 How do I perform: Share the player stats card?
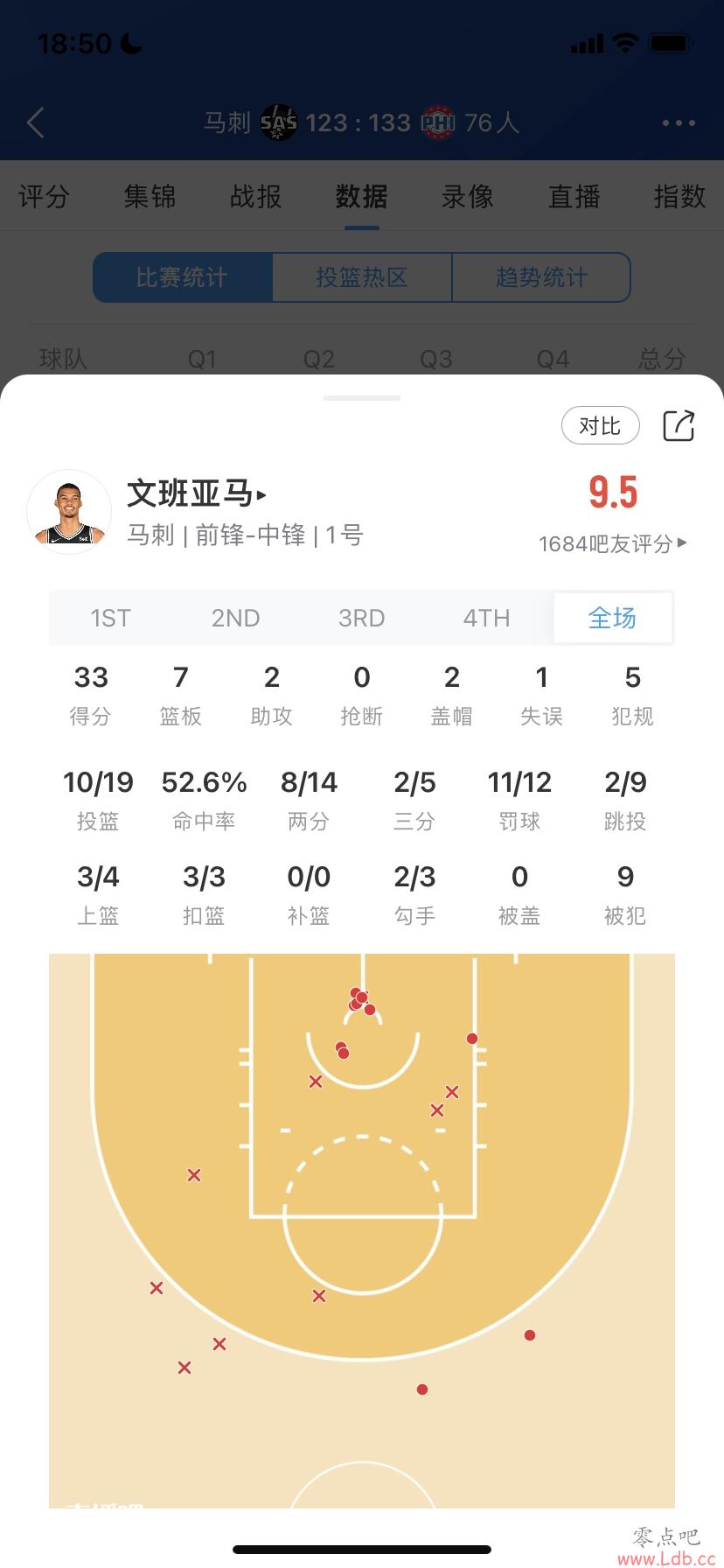click(679, 426)
